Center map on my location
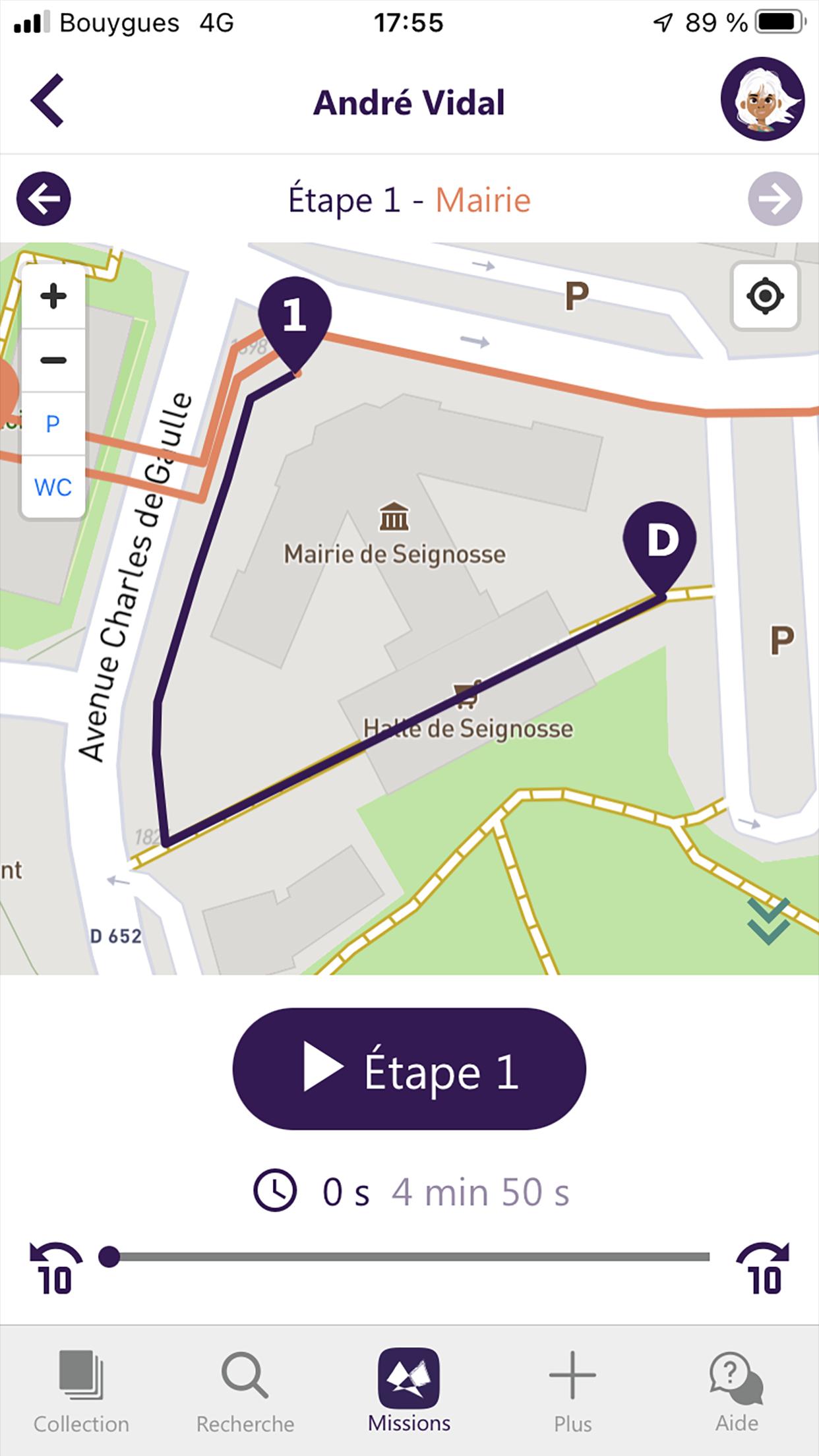 765,296
